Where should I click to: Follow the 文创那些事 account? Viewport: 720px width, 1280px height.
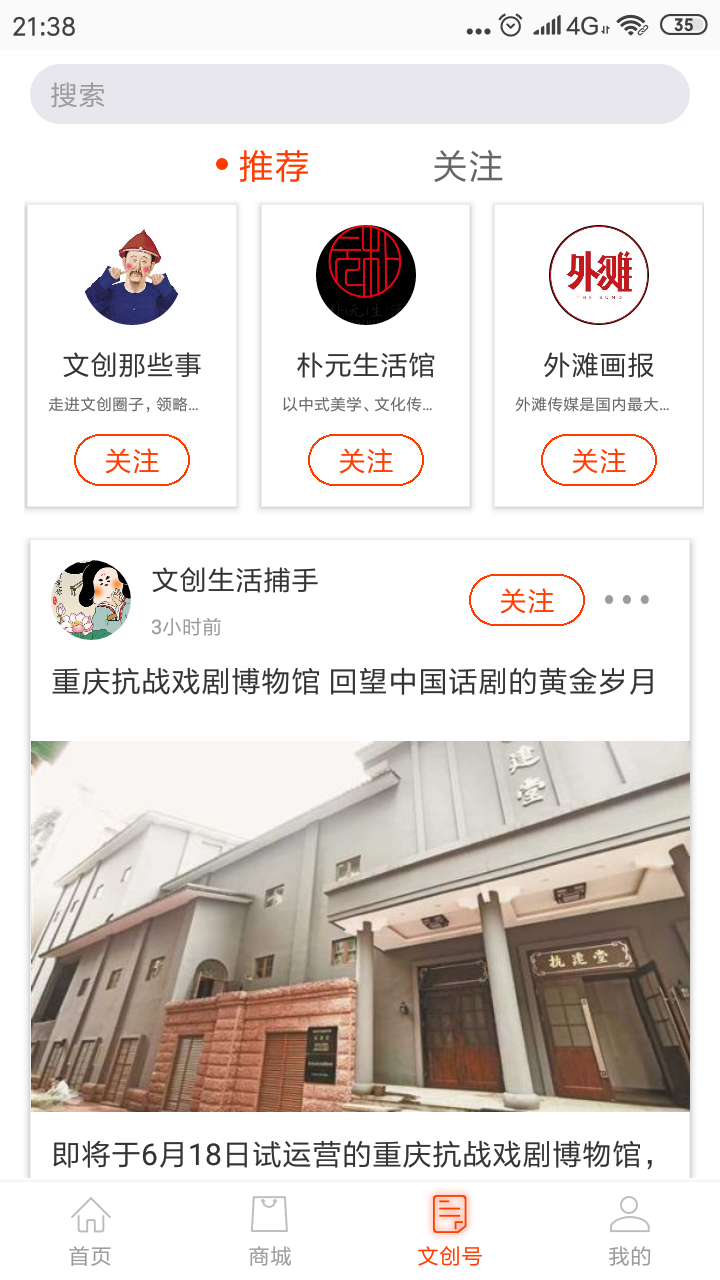[x=132, y=461]
